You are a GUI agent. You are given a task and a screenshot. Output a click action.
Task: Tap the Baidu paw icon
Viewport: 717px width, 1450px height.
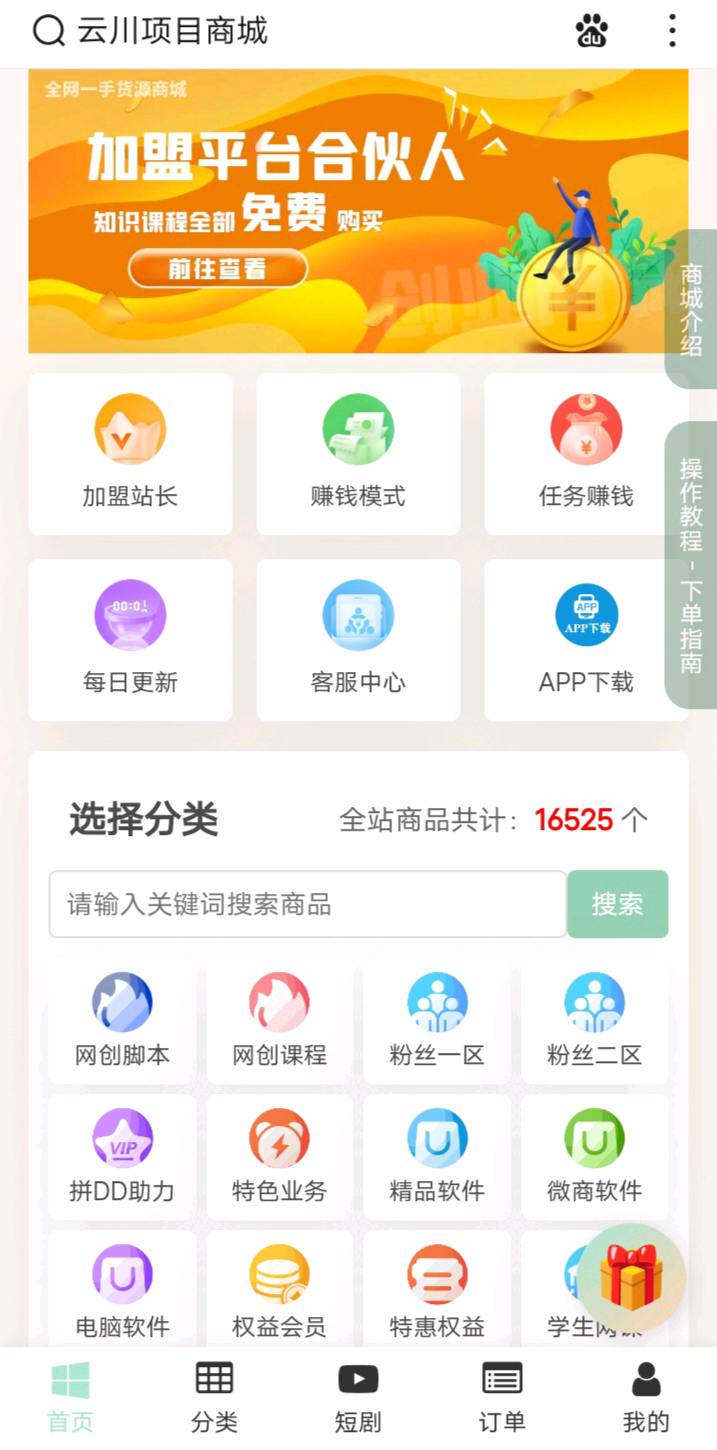(592, 31)
